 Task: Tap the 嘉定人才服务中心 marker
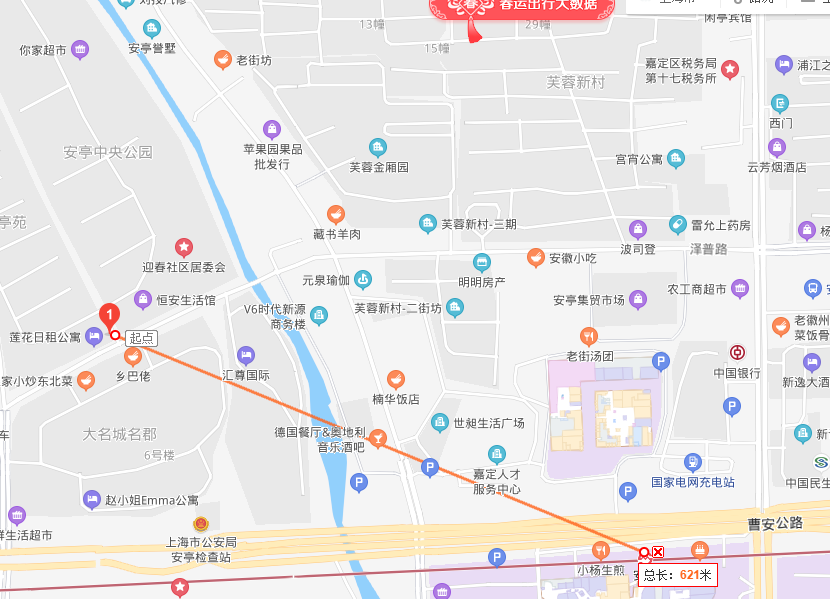pyautogui.click(x=497, y=455)
